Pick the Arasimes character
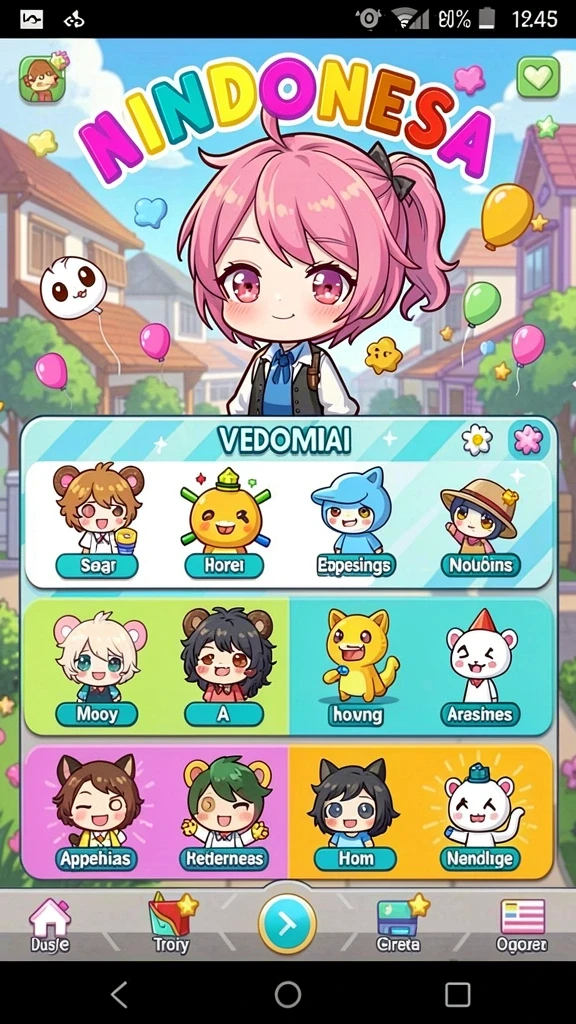Viewport: 576px width, 1024px height. tap(480, 668)
